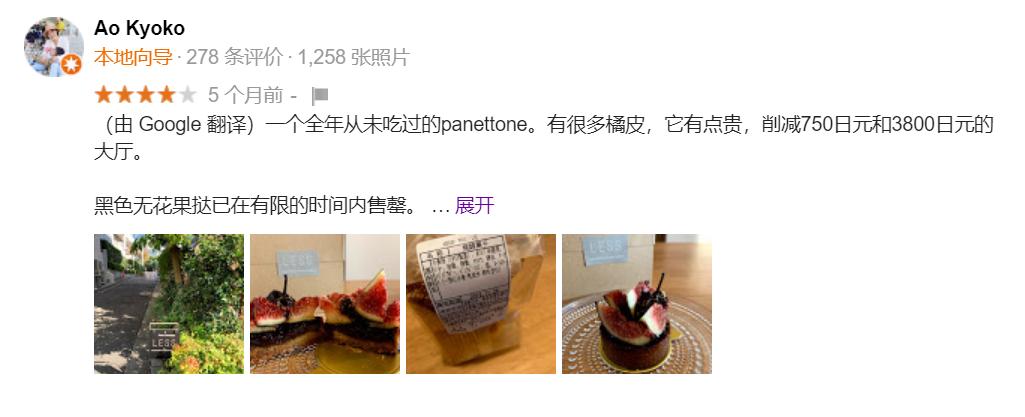Expand the full review text with 展开
Viewport: 1025px width, 417px height.
[474, 206]
